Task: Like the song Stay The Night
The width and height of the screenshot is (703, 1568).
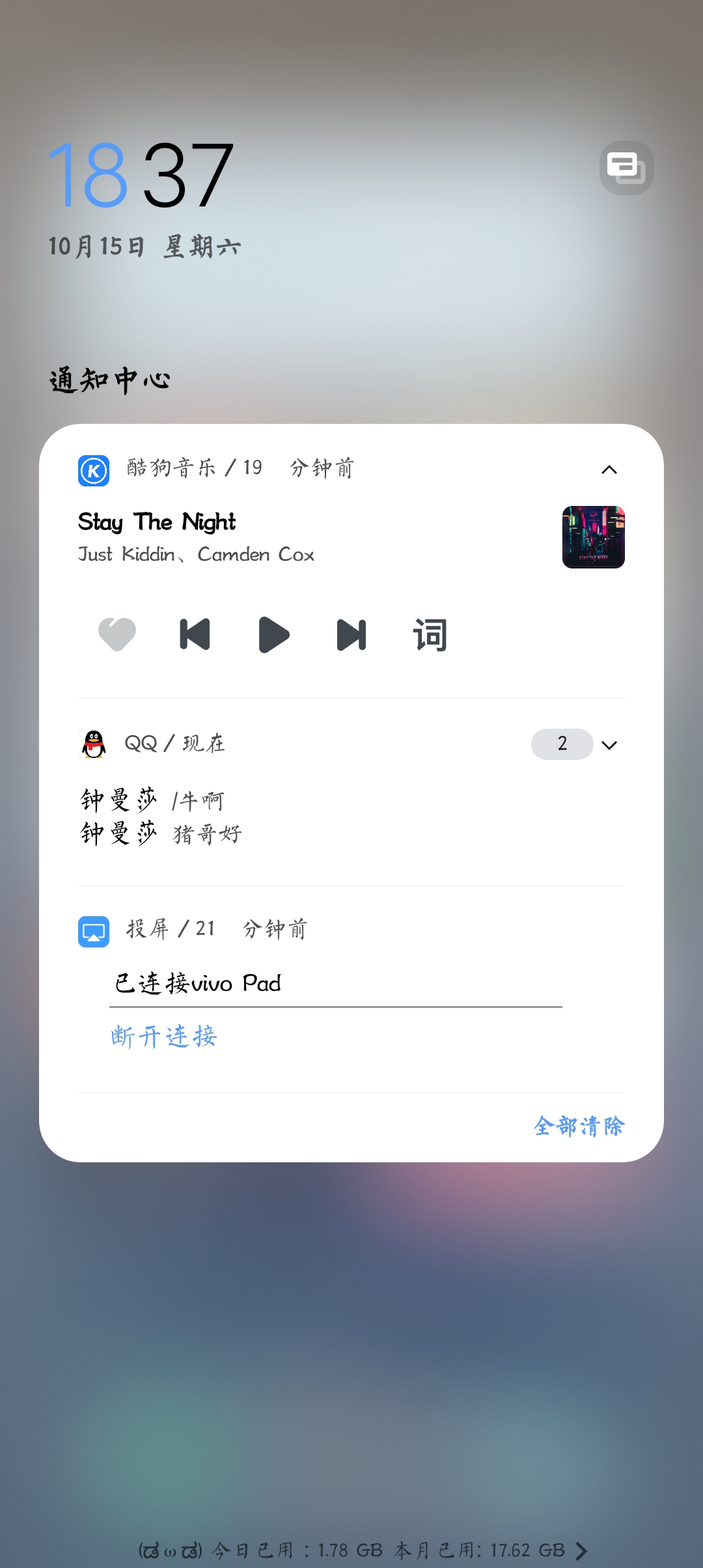Action: 117,634
